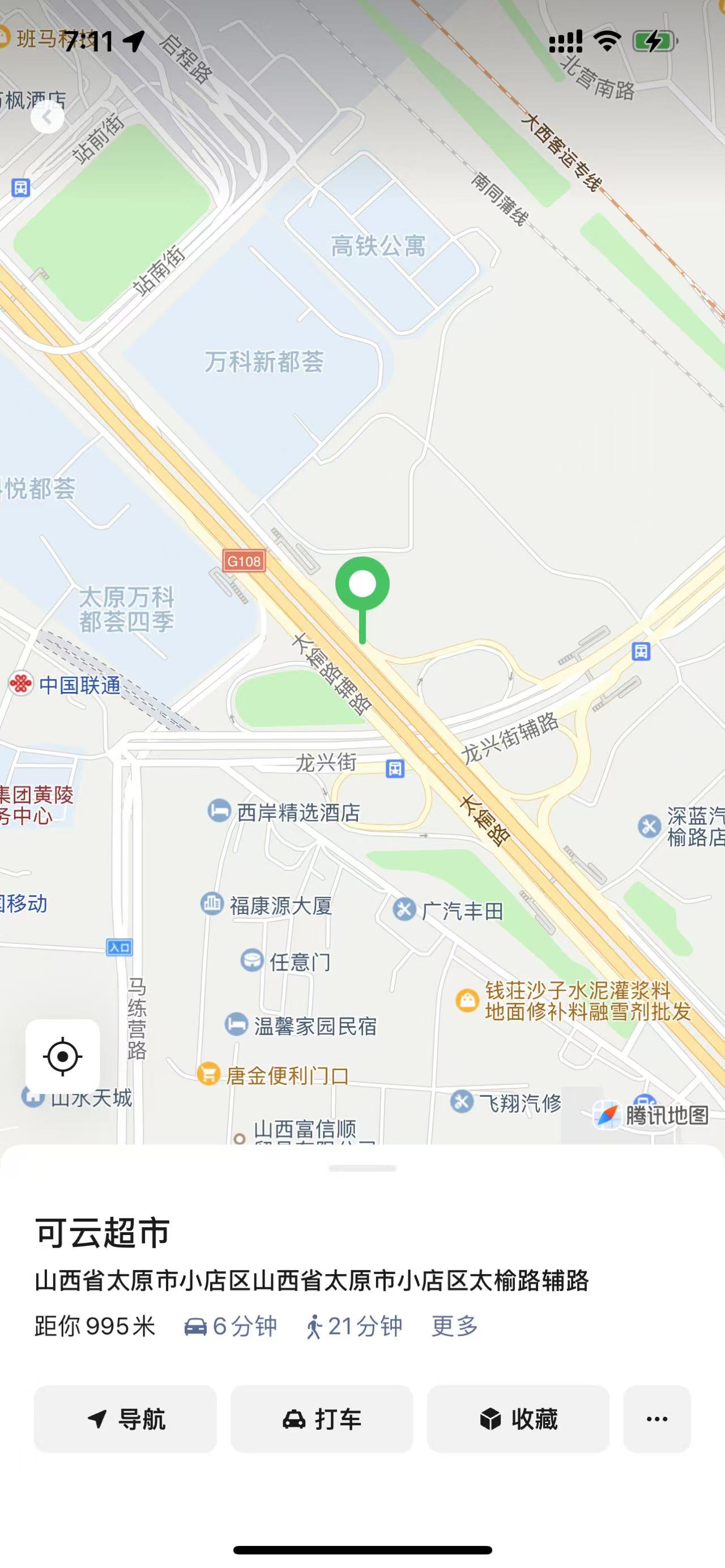Hail a ride with 打车 button

(321, 1420)
